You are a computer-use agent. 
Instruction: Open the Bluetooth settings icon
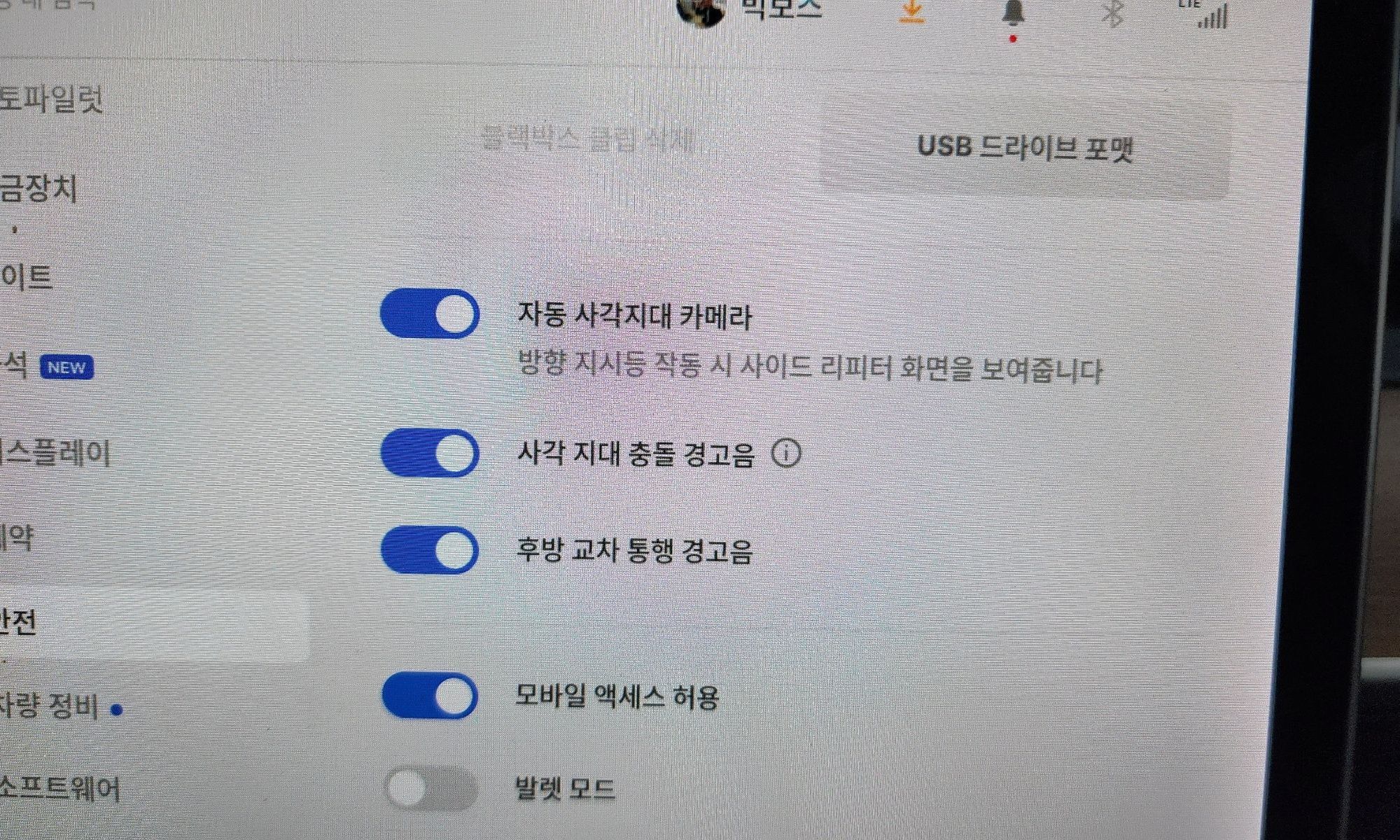point(1112,14)
